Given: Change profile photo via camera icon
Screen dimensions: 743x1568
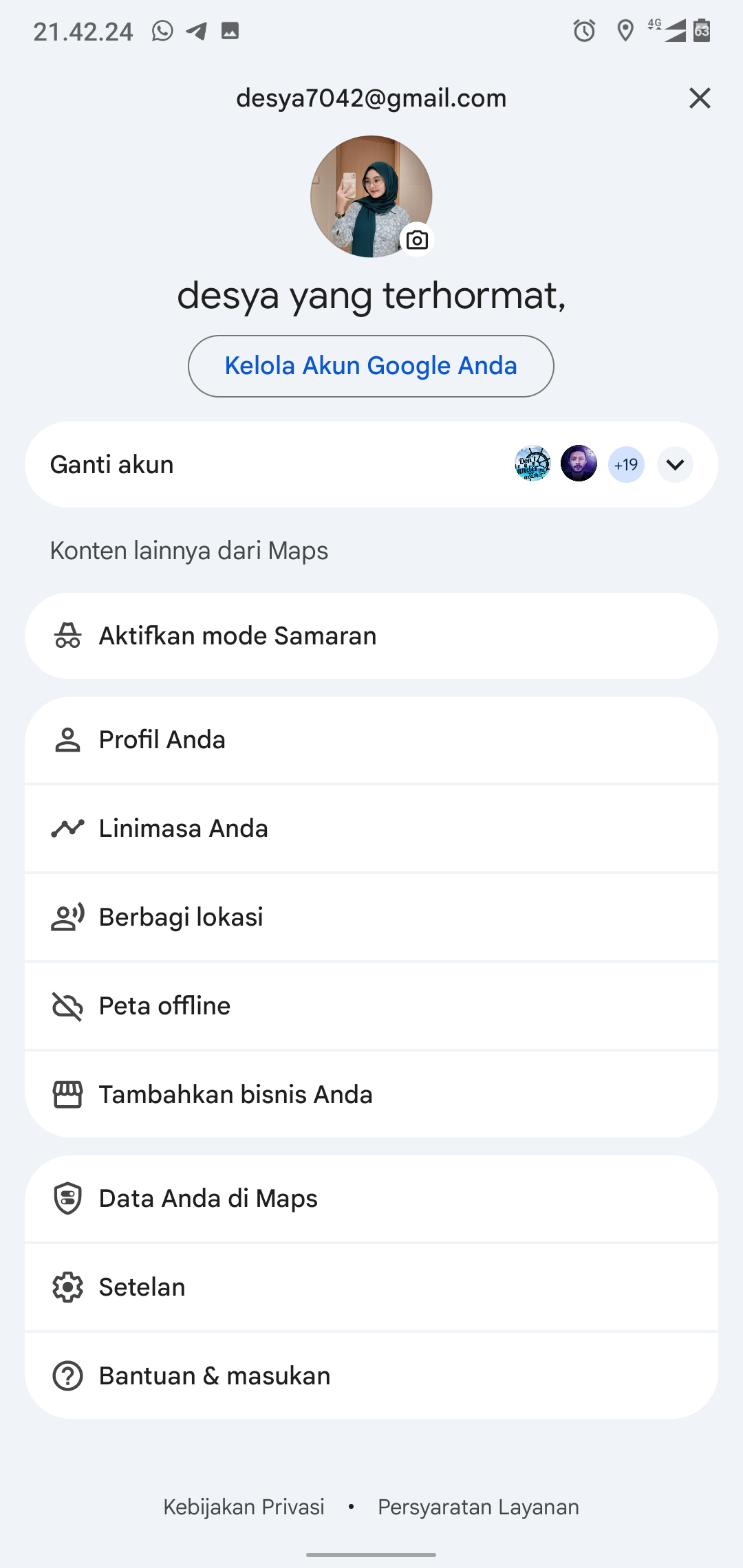Looking at the screenshot, I should [417, 240].
